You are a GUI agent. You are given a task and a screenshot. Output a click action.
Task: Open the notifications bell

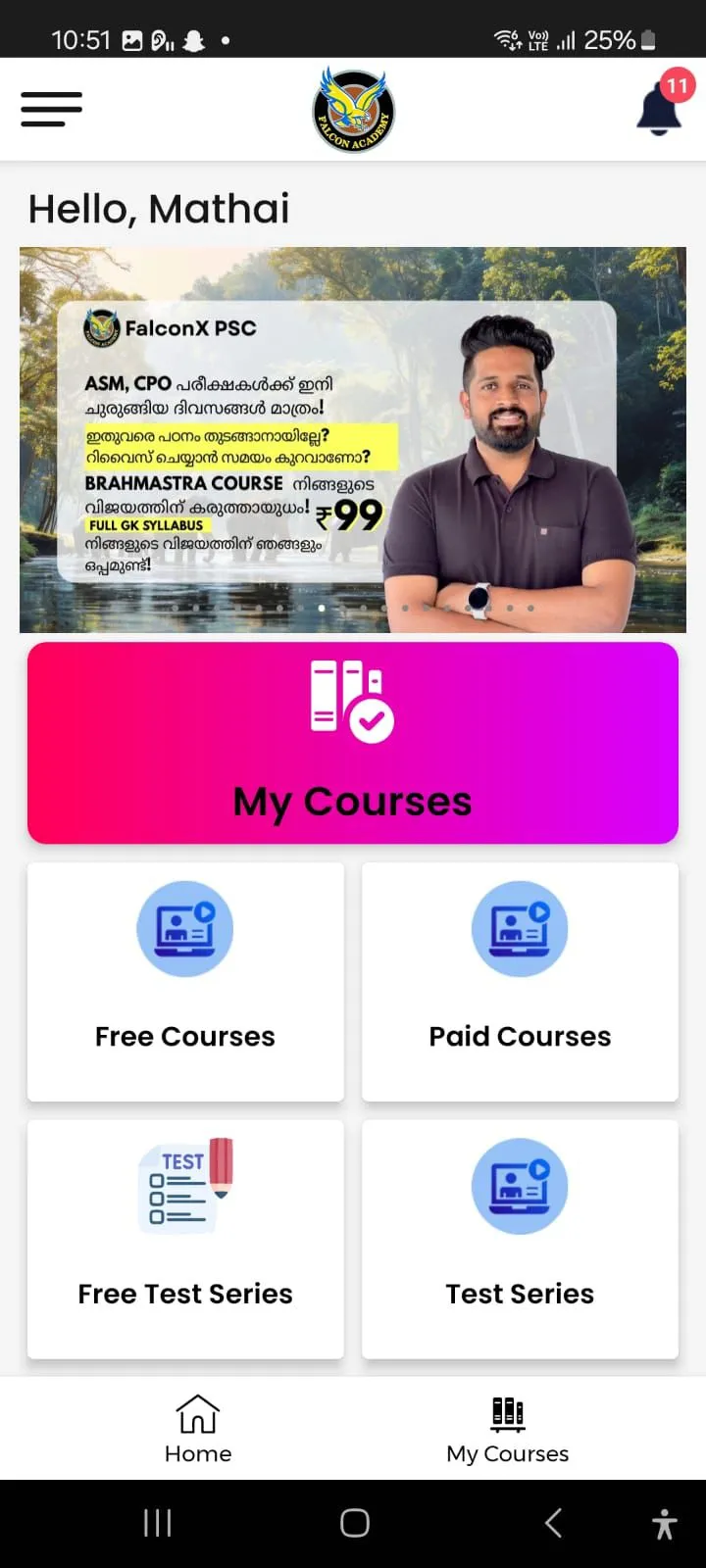(x=659, y=110)
